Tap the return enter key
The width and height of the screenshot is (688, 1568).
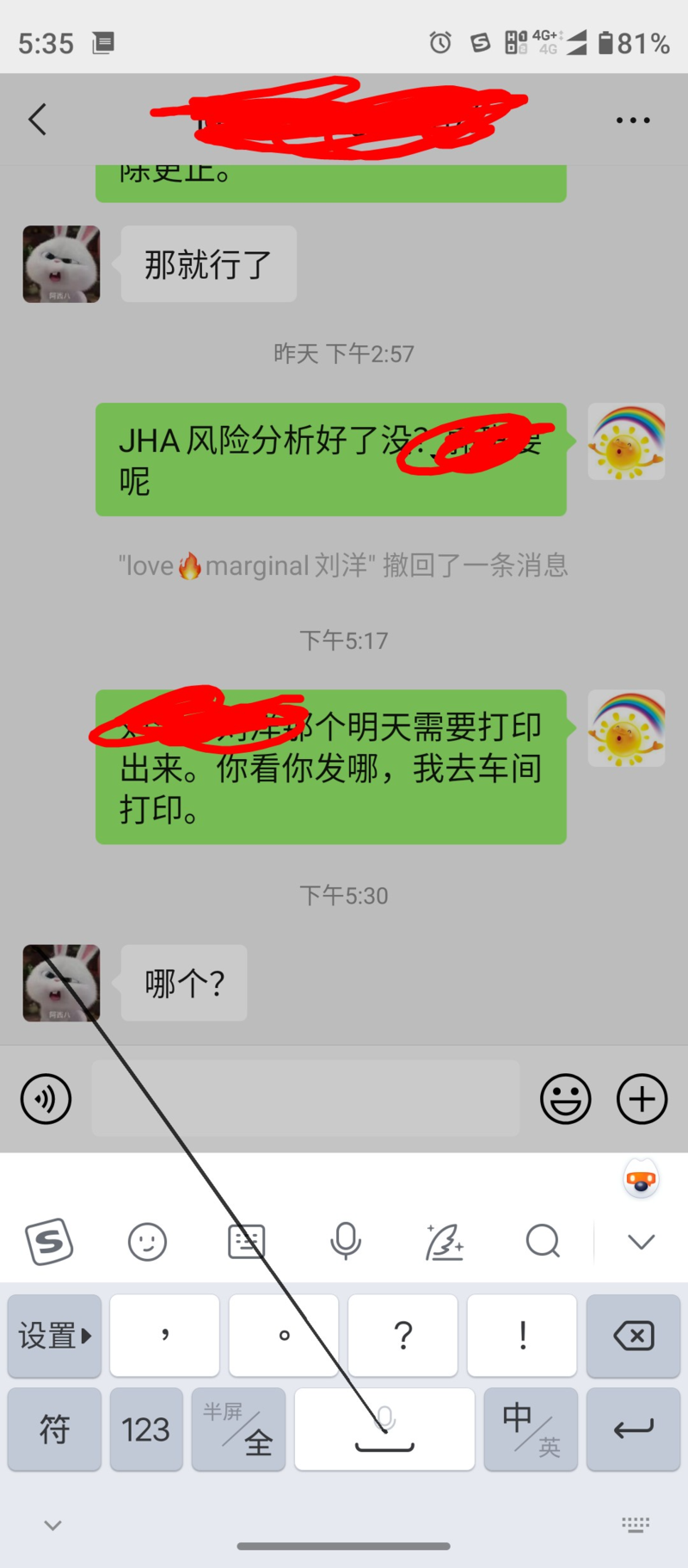pyautogui.click(x=633, y=1429)
